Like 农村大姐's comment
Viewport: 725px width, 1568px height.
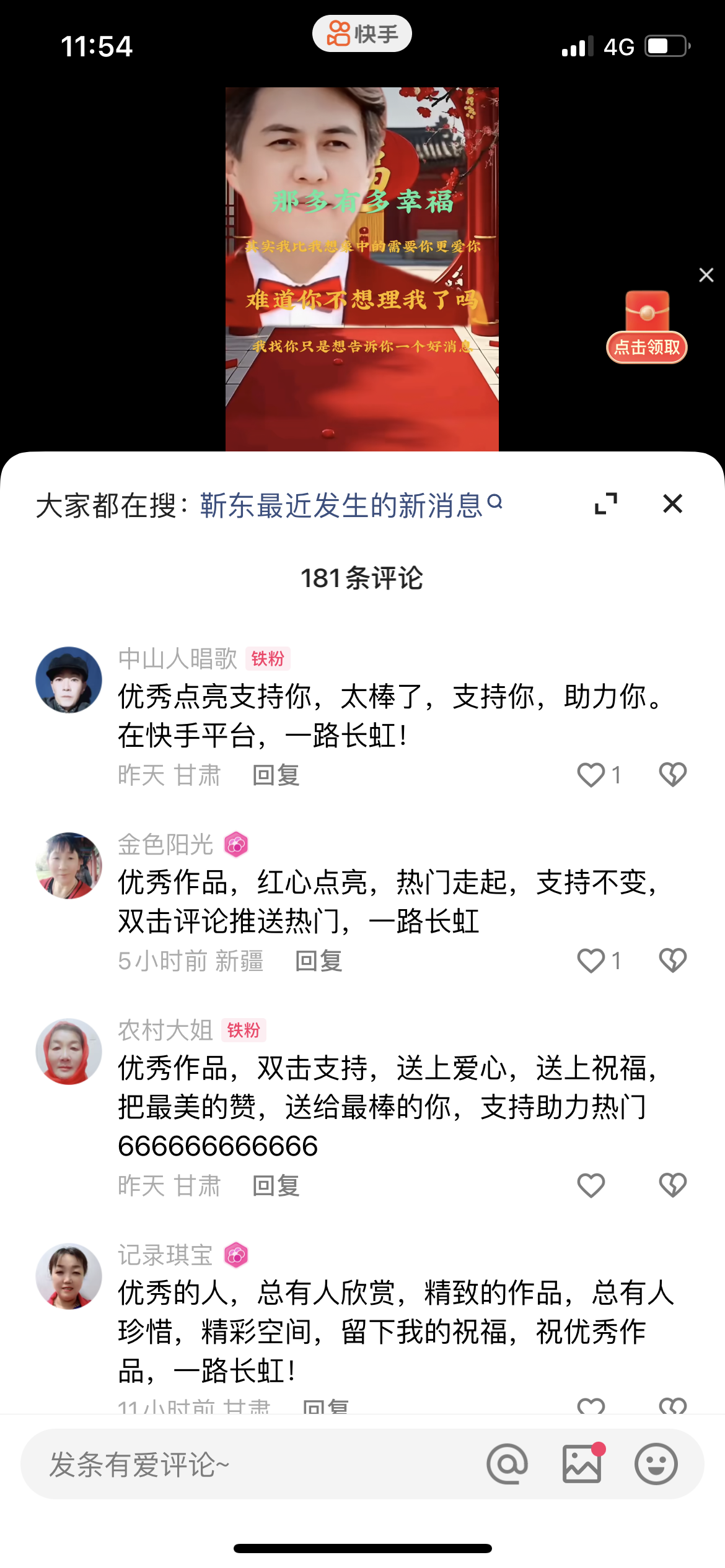591,1185
